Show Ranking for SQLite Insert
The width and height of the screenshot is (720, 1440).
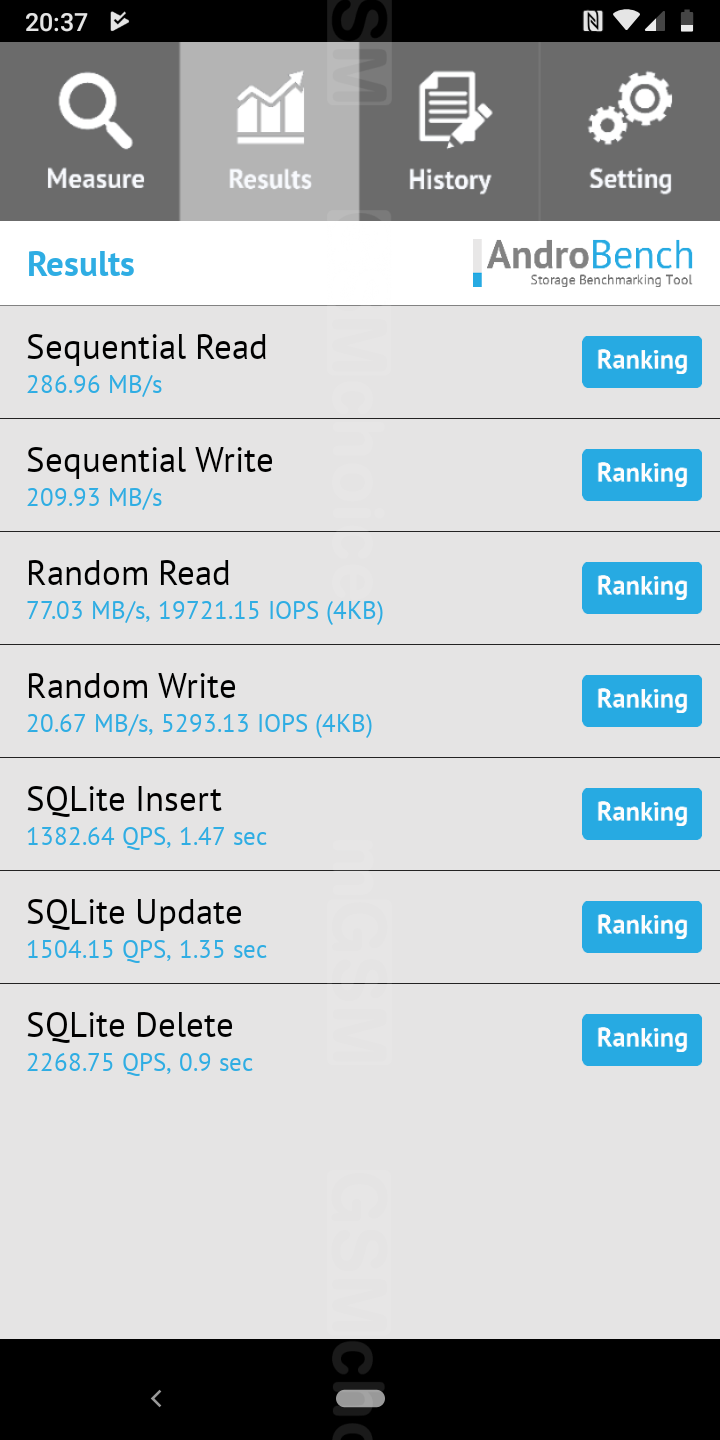642,813
